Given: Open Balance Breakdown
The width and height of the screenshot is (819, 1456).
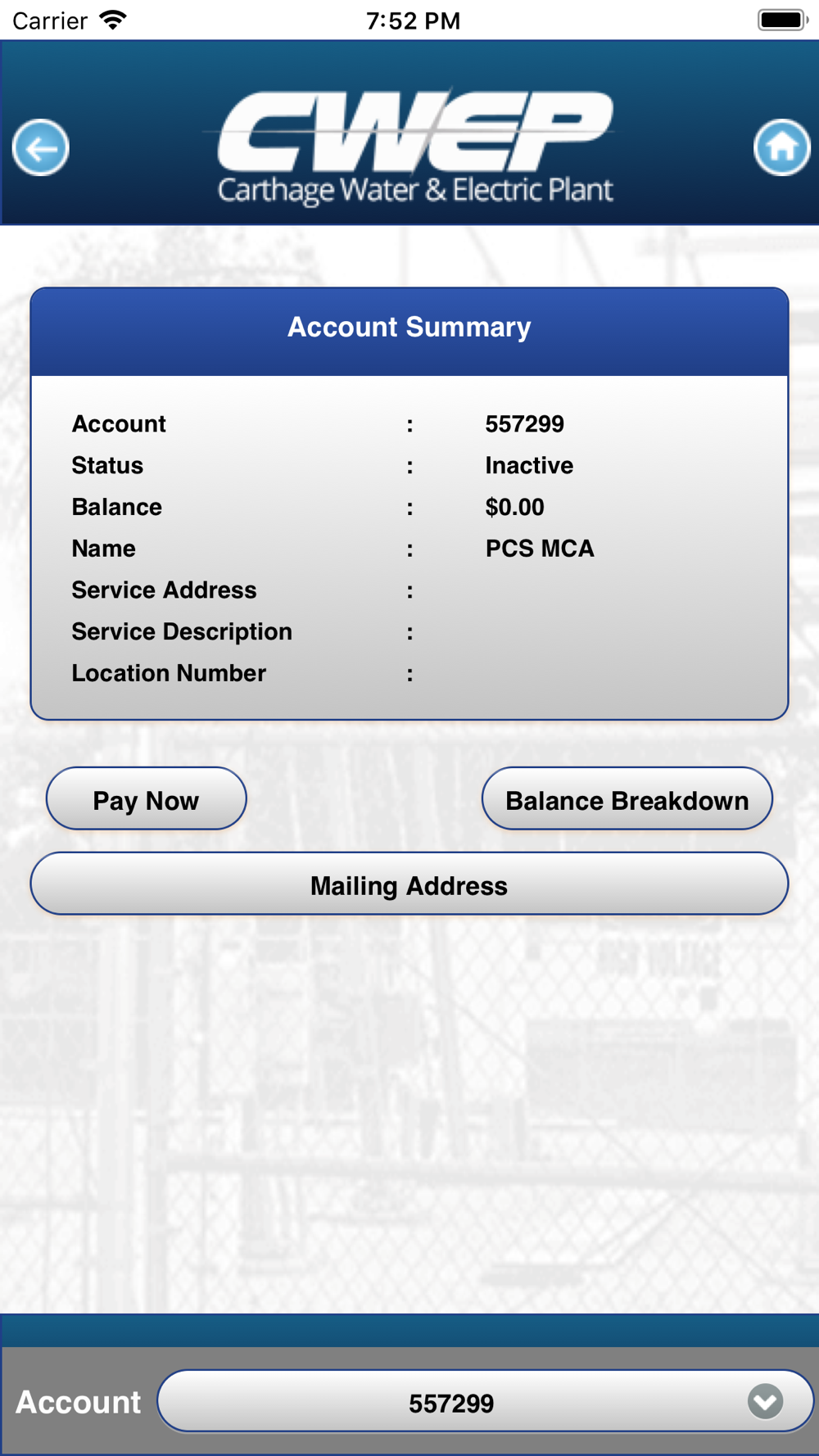Looking at the screenshot, I should pos(627,799).
